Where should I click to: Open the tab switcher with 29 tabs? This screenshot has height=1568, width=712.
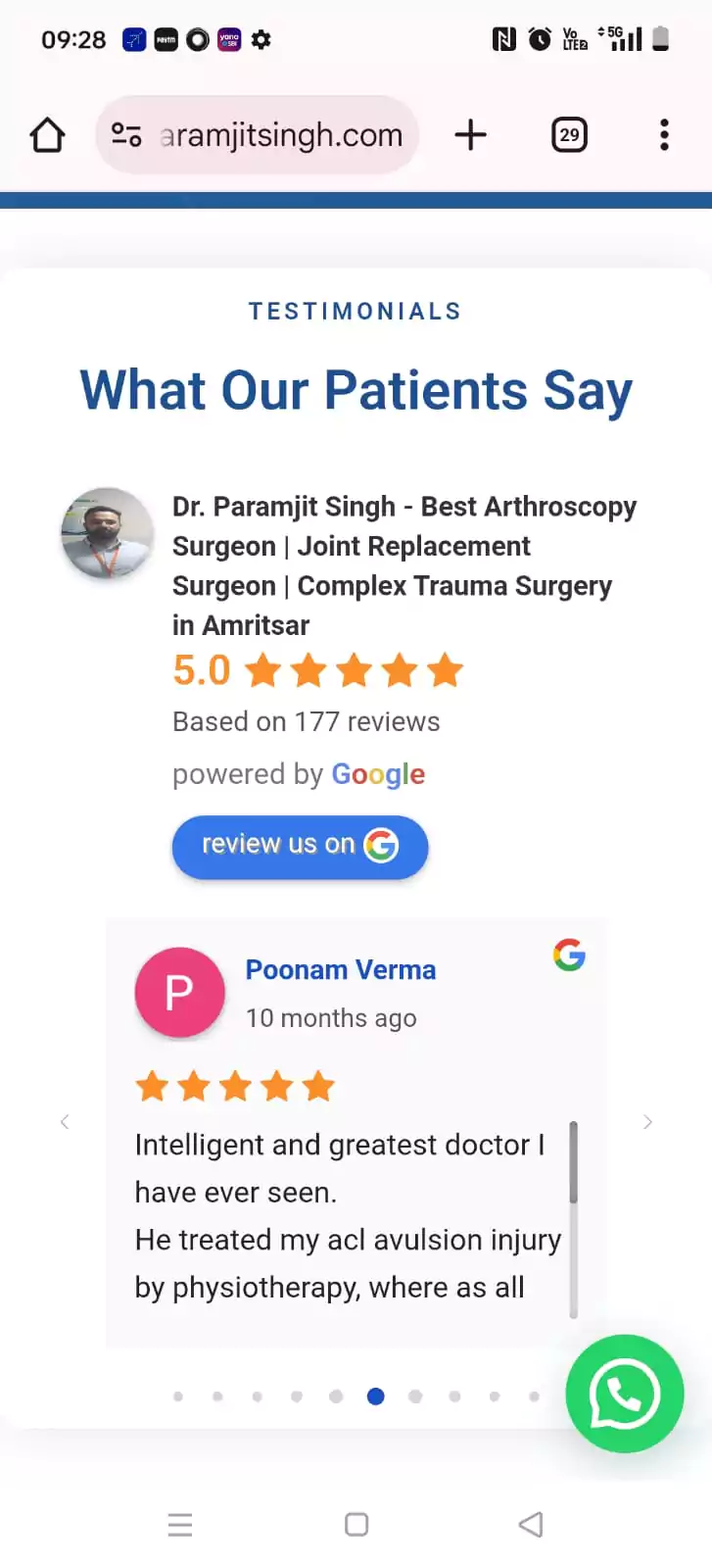[569, 135]
